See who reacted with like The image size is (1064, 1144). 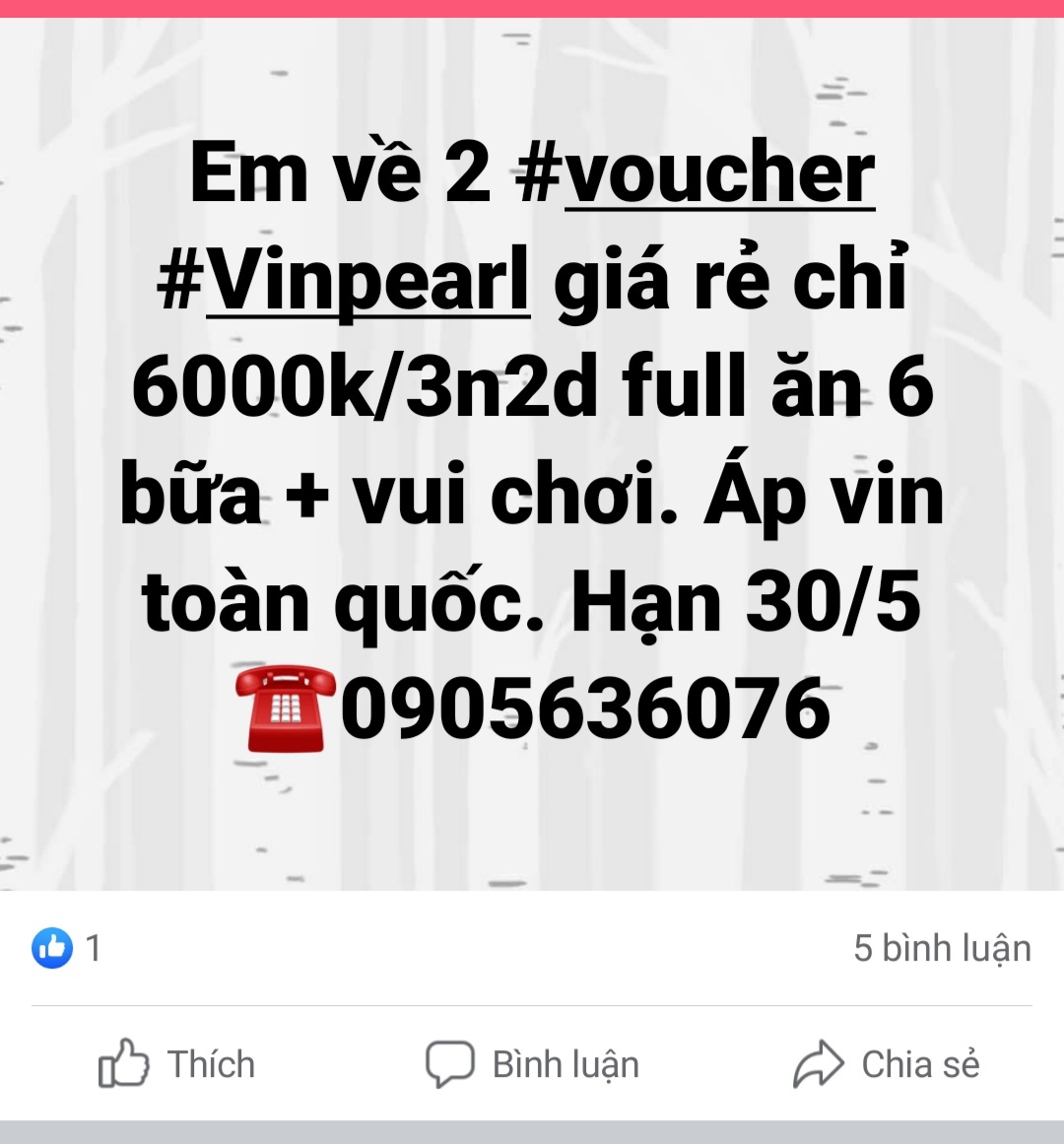coord(67,948)
